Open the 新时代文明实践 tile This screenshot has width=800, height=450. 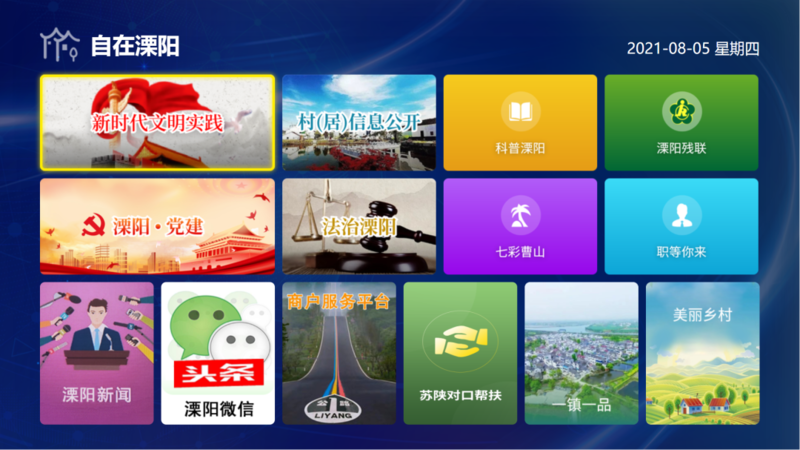click(157, 122)
